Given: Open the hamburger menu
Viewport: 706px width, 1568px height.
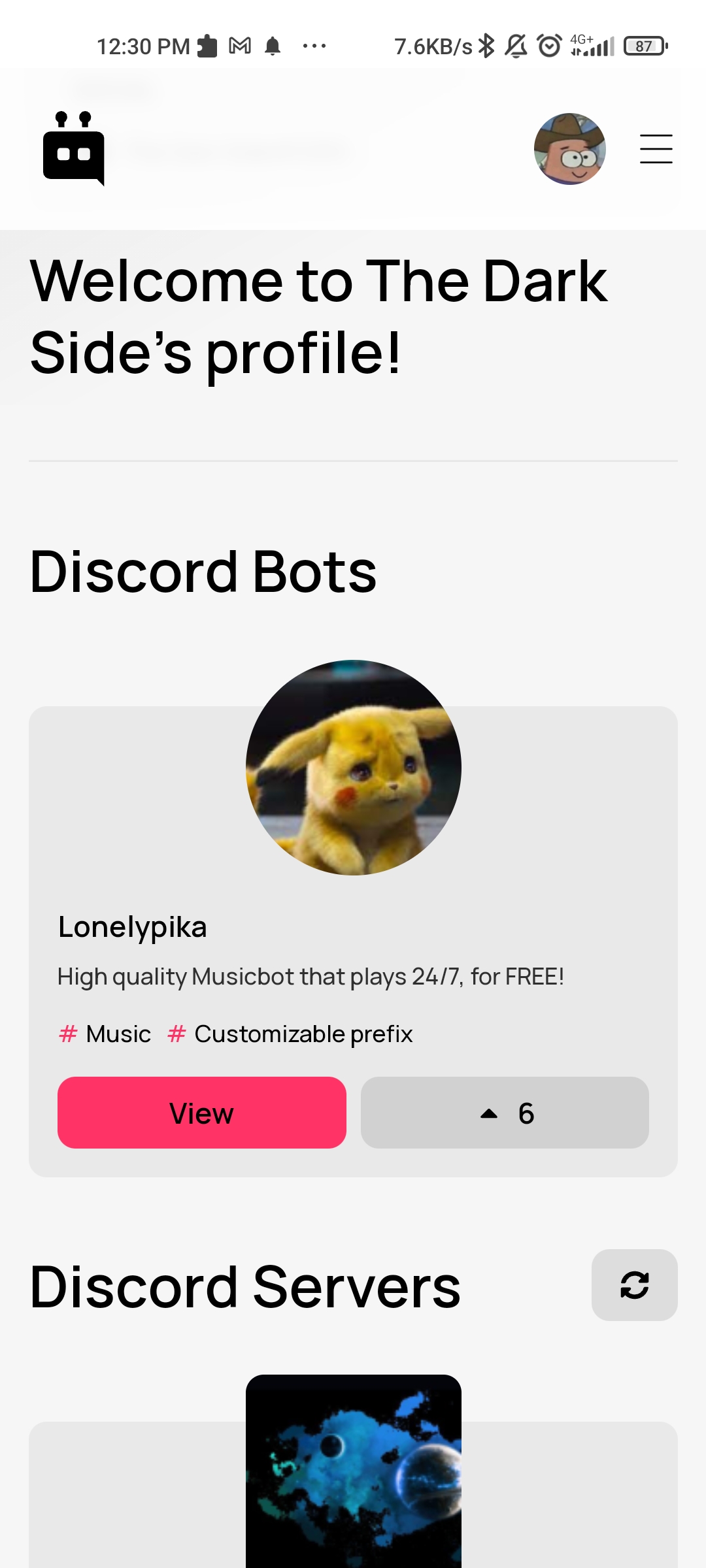Looking at the screenshot, I should coord(656,149).
